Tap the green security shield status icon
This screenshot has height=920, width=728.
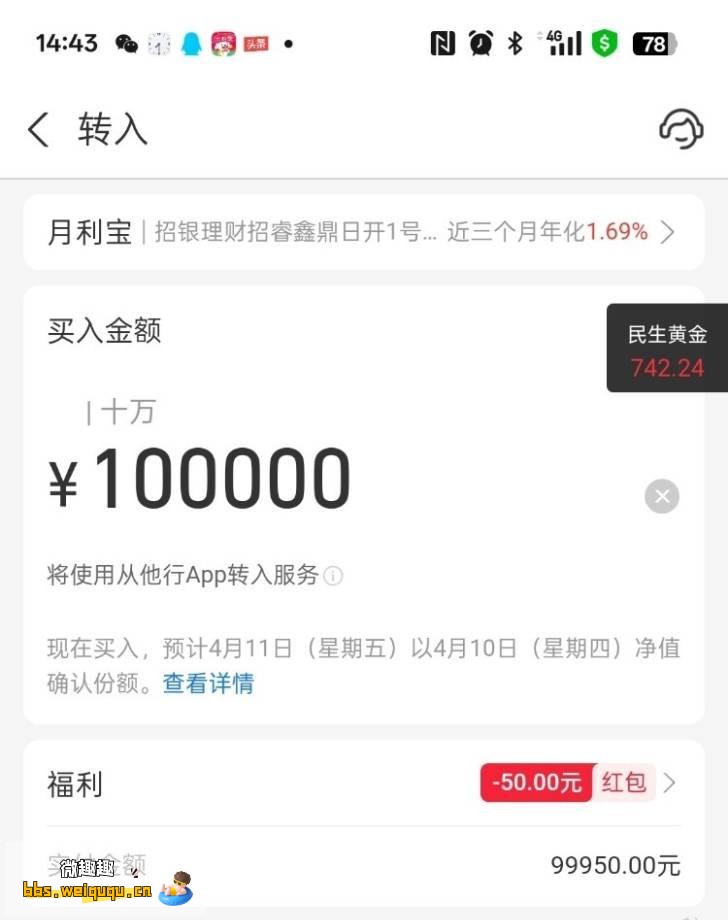[x=604, y=43]
